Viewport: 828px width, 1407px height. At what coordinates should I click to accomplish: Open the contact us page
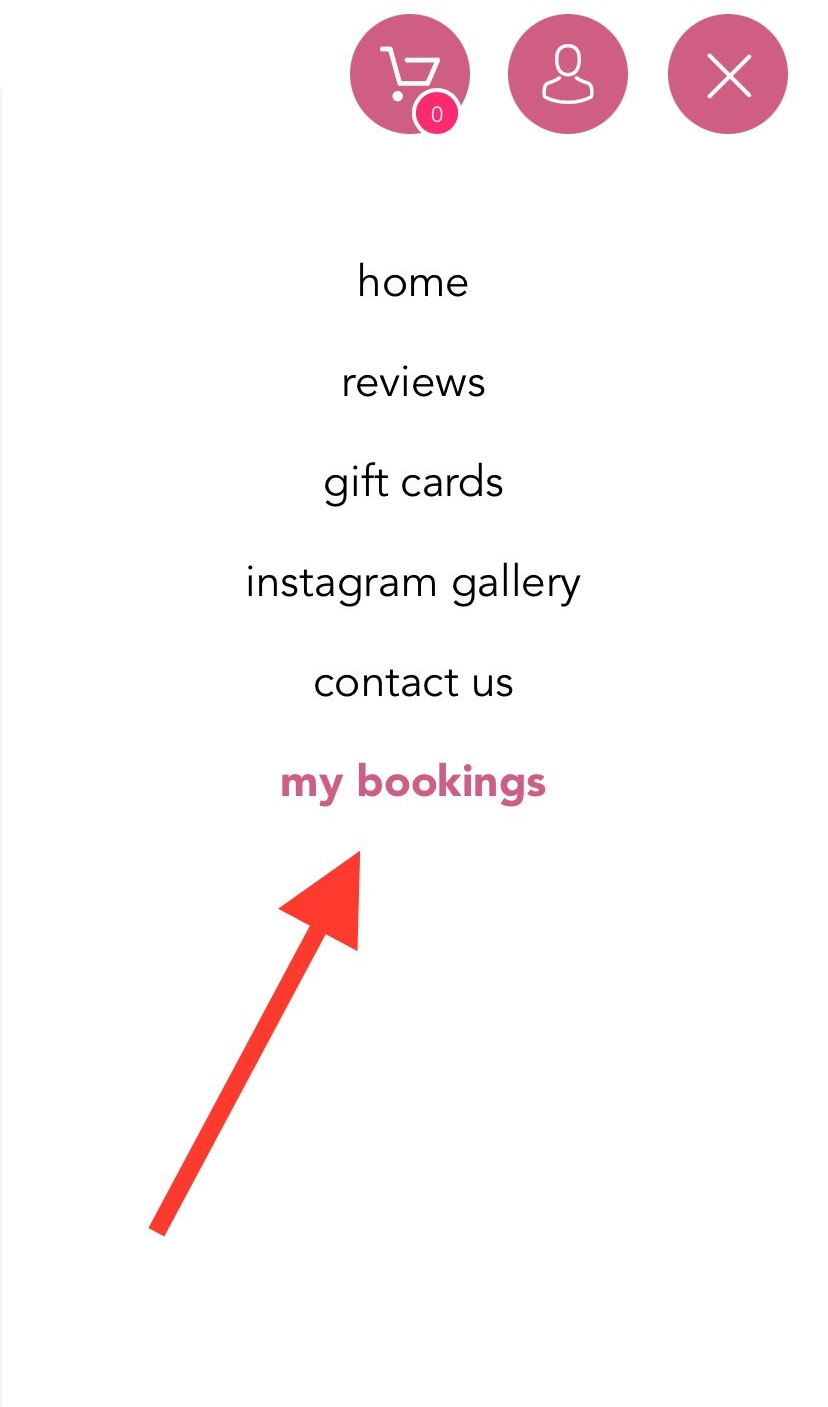coord(413,682)
